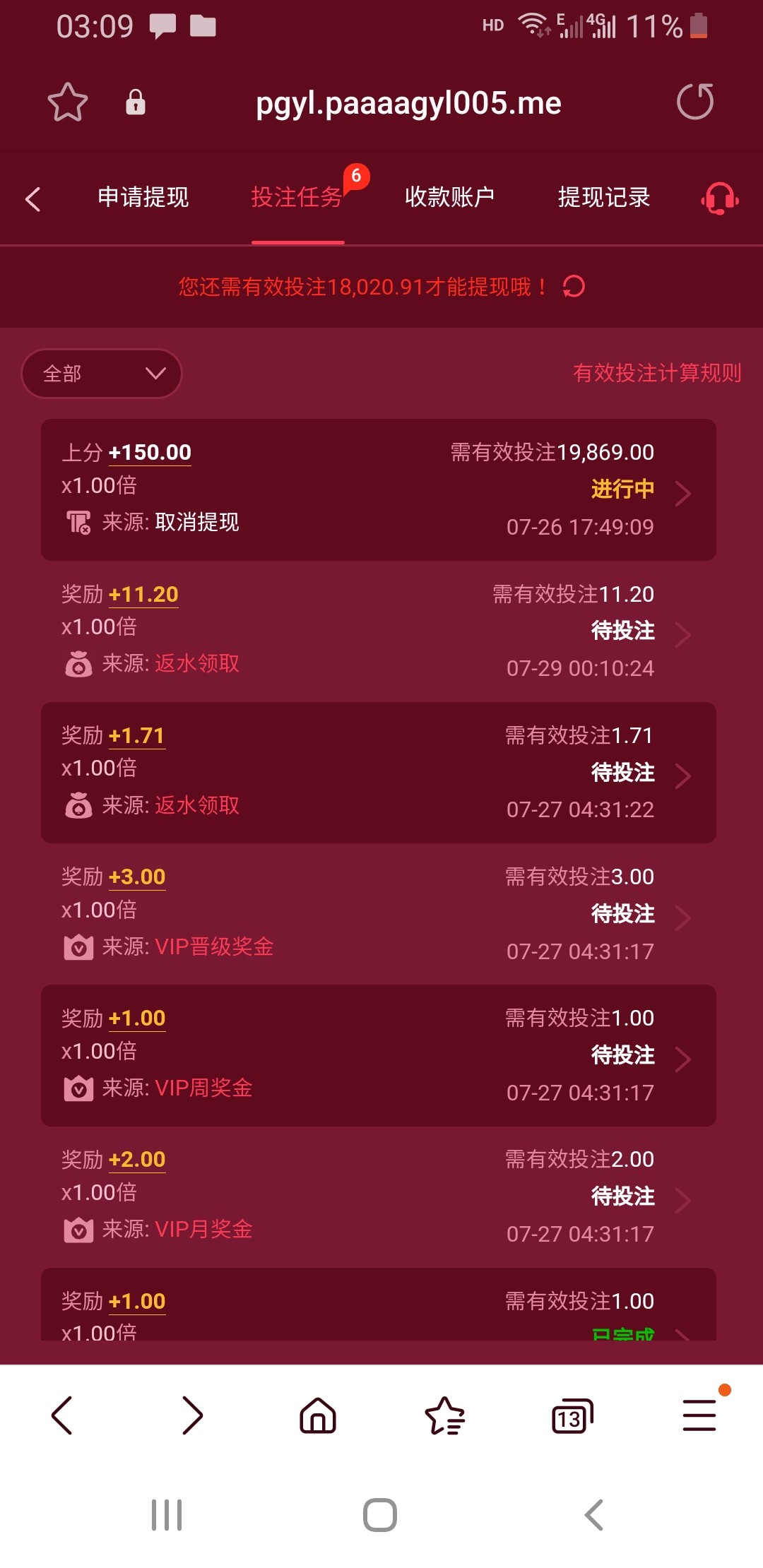Image resolution: width=763 pixels, height=1568 pixels.
Task: Open the VIP月奖金 +2.00 task
Action: click(379, 1196)
